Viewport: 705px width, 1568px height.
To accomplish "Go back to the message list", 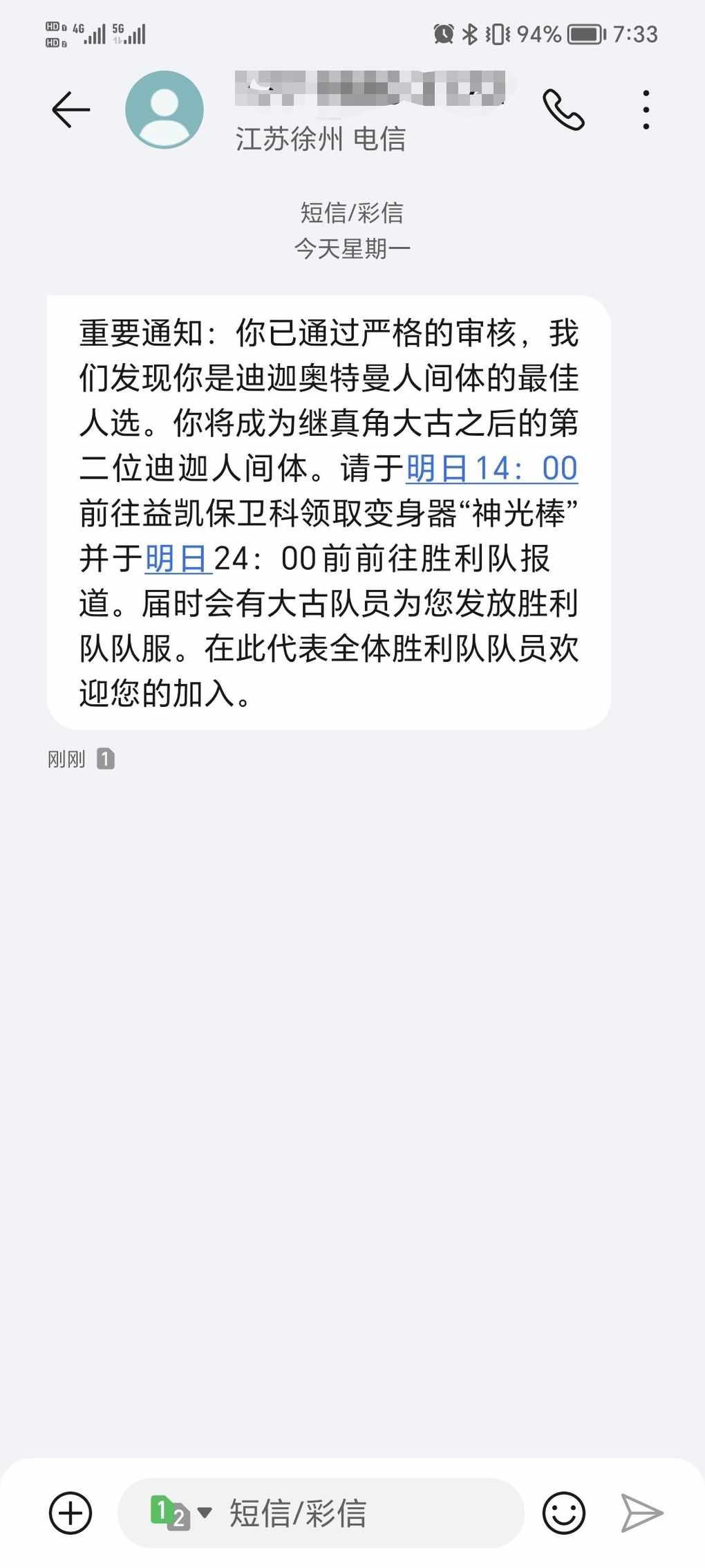I will pos(70,109).
